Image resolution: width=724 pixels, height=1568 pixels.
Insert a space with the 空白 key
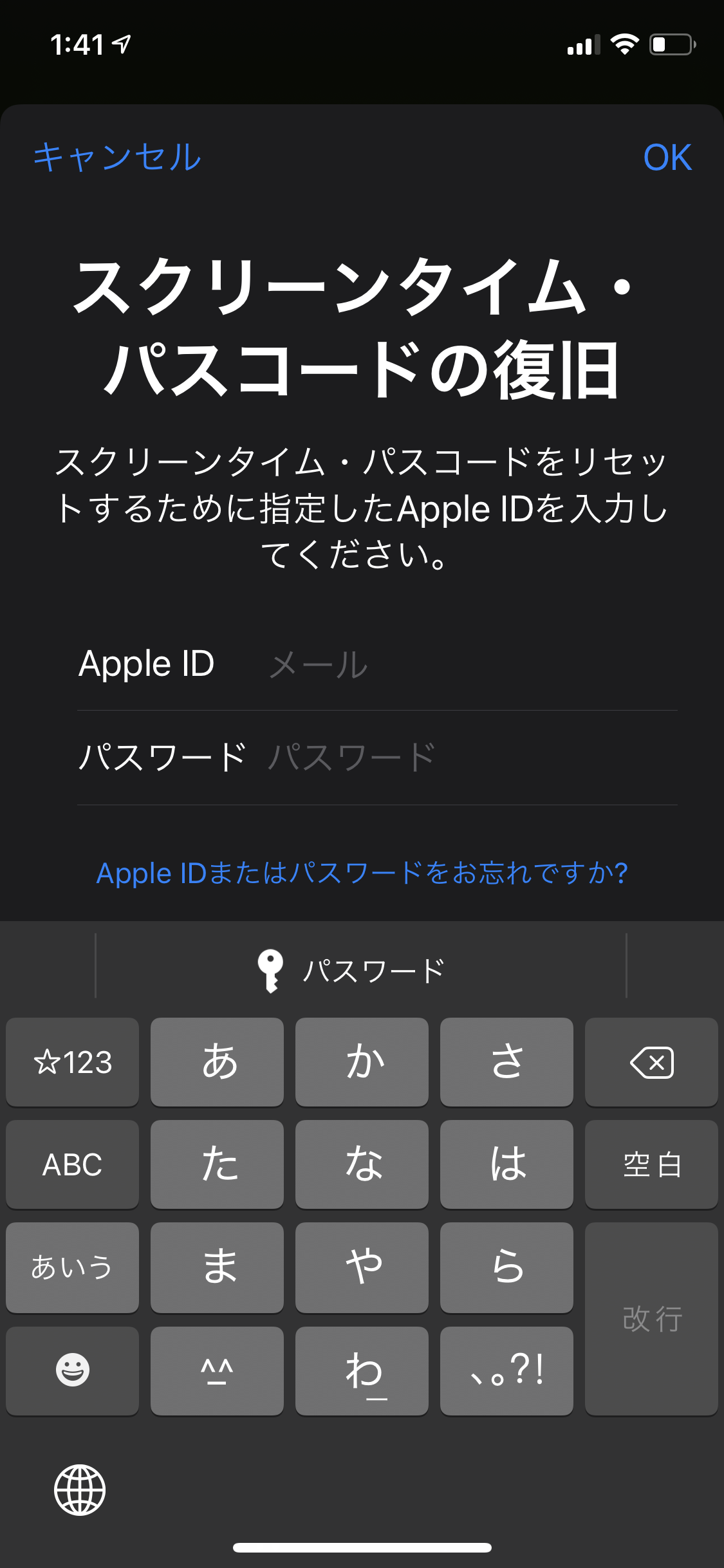651,1165
